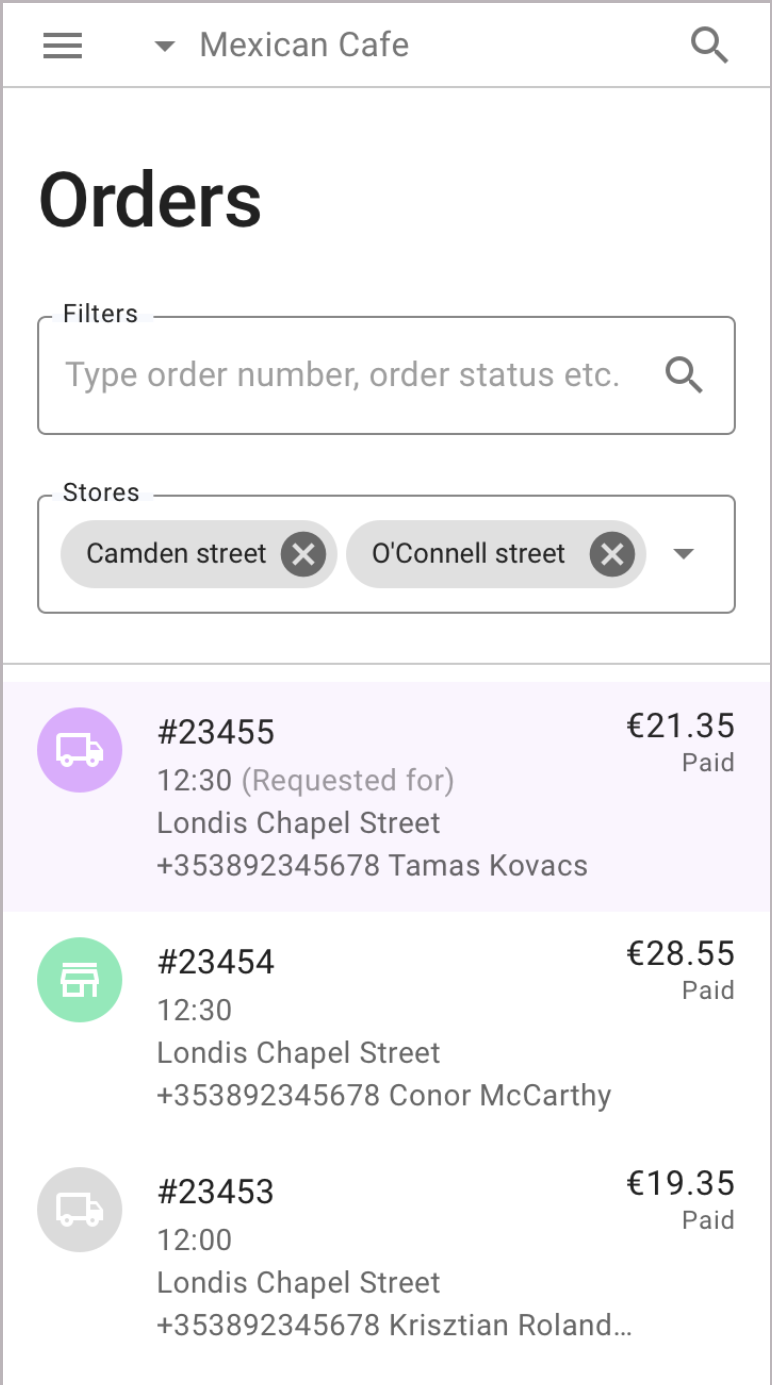Open the hamburger navigation menu

62,45
